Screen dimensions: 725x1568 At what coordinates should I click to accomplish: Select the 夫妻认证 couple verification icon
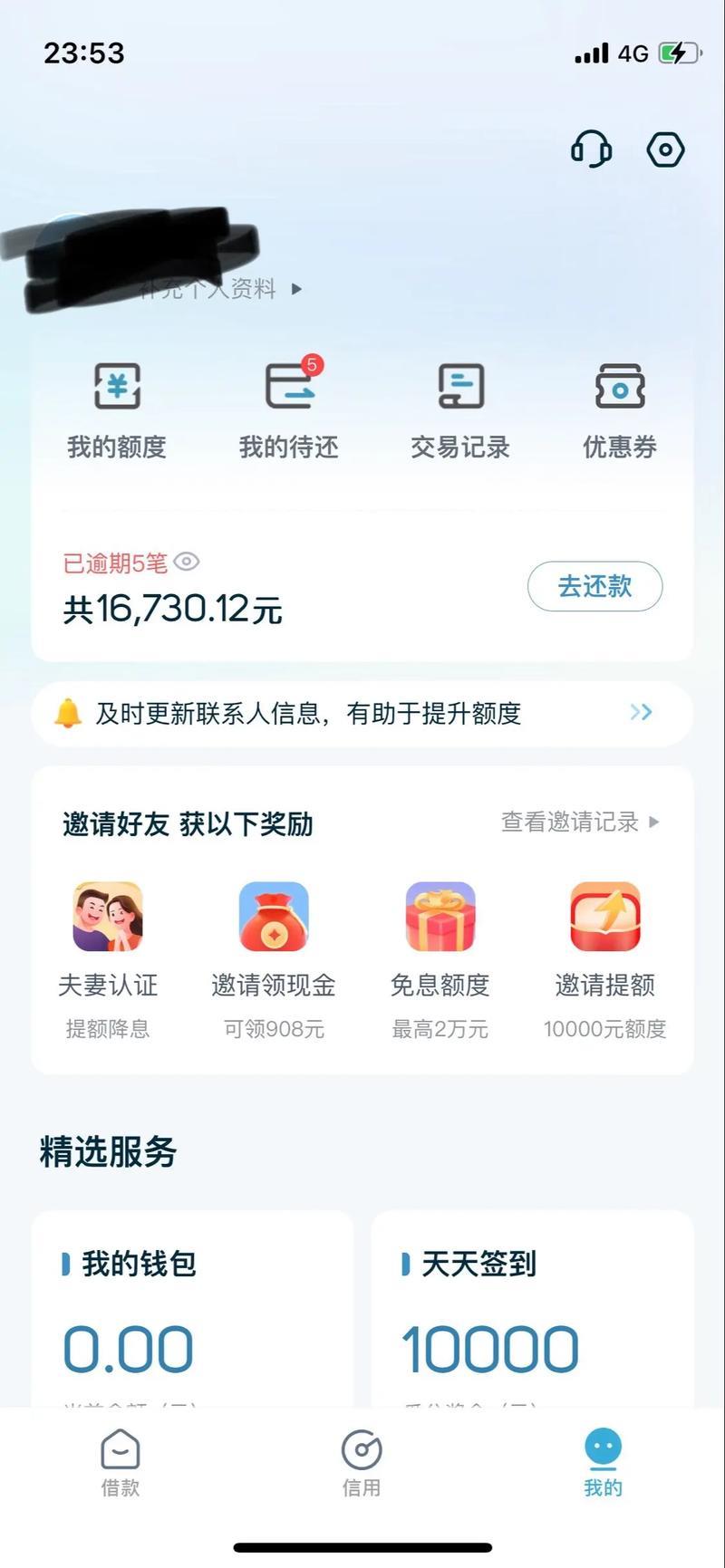pyautogui.click(x=108, y=917)
